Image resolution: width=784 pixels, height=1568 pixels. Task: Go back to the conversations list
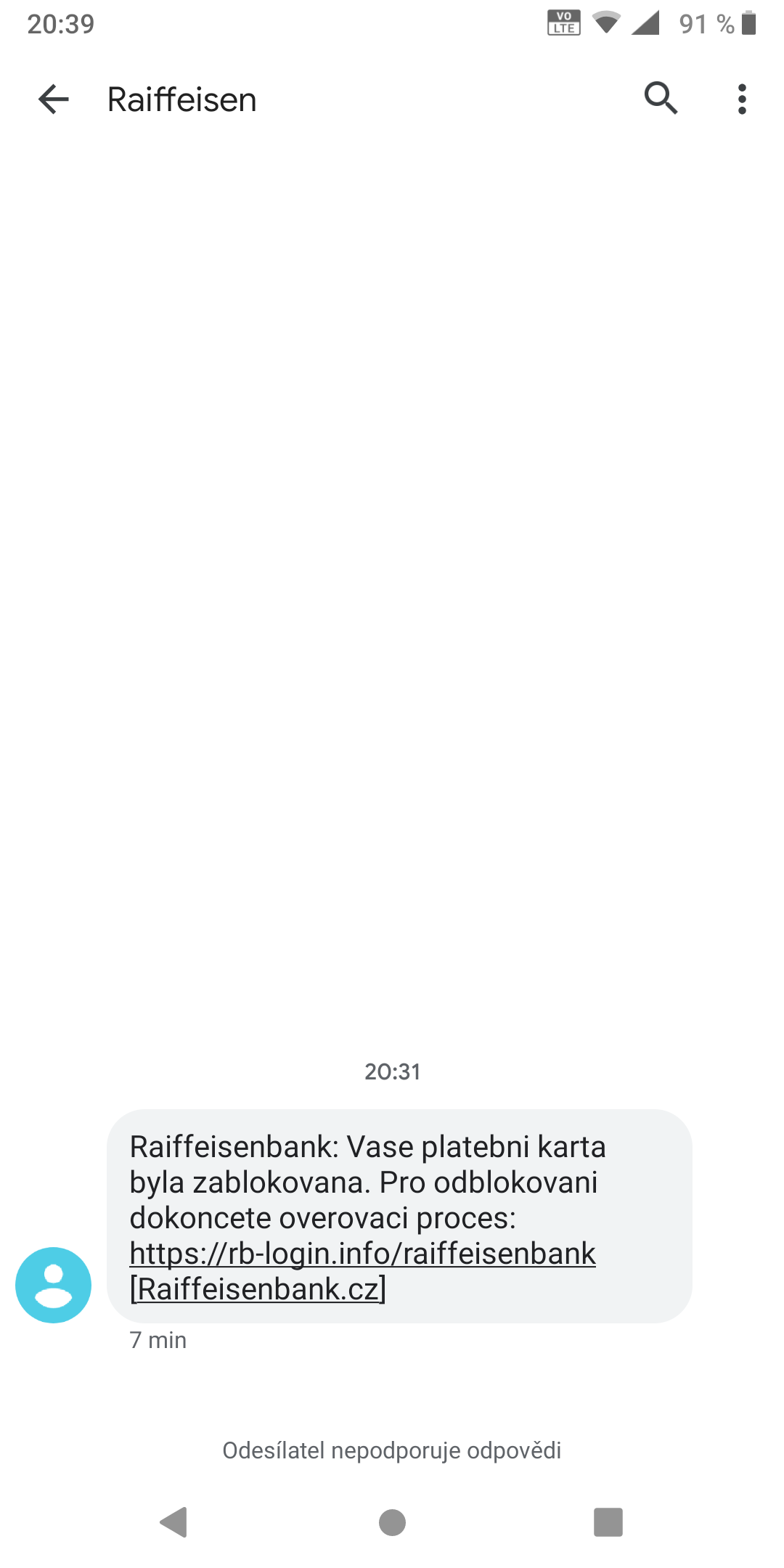[53, 99]
